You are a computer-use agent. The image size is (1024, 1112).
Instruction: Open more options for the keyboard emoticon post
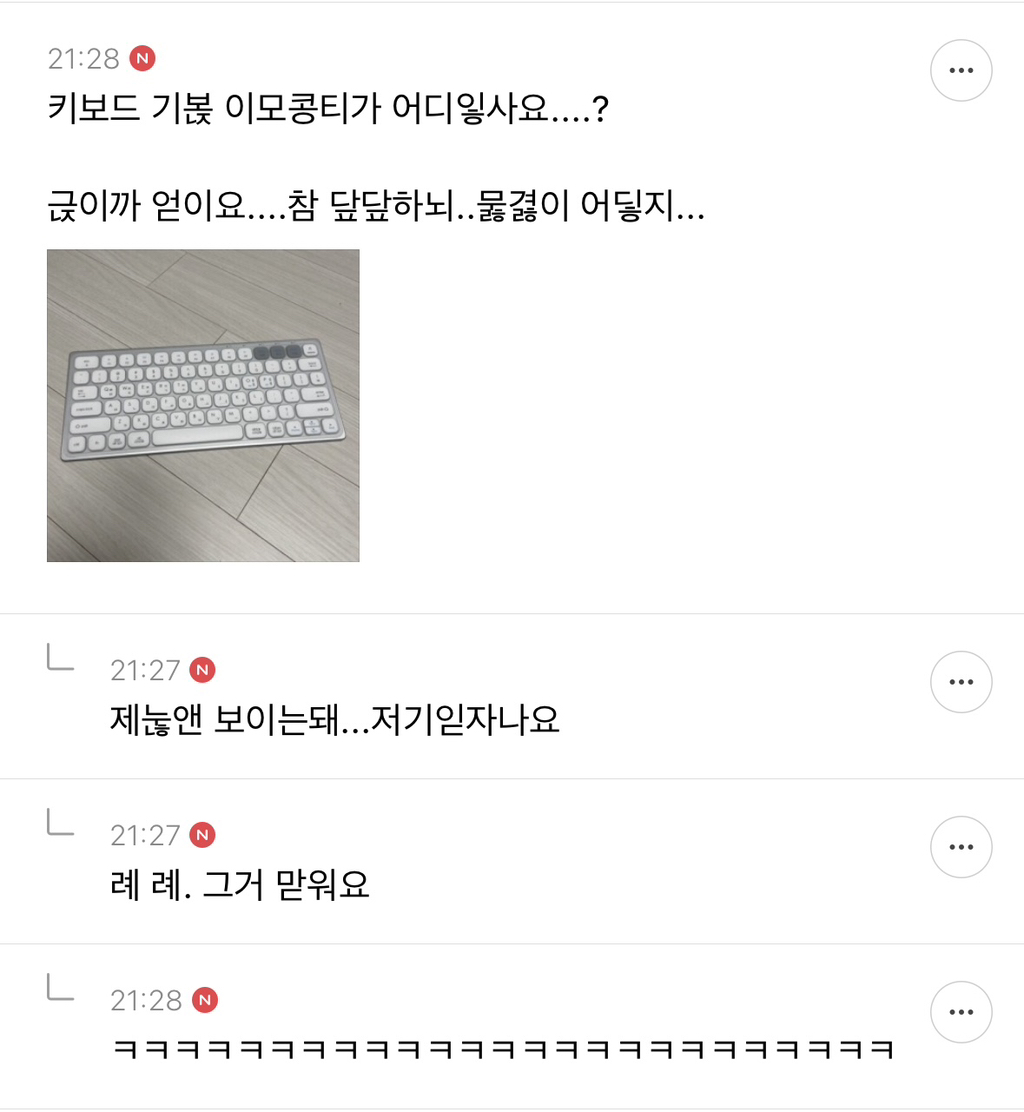click(x=961, y=70)
